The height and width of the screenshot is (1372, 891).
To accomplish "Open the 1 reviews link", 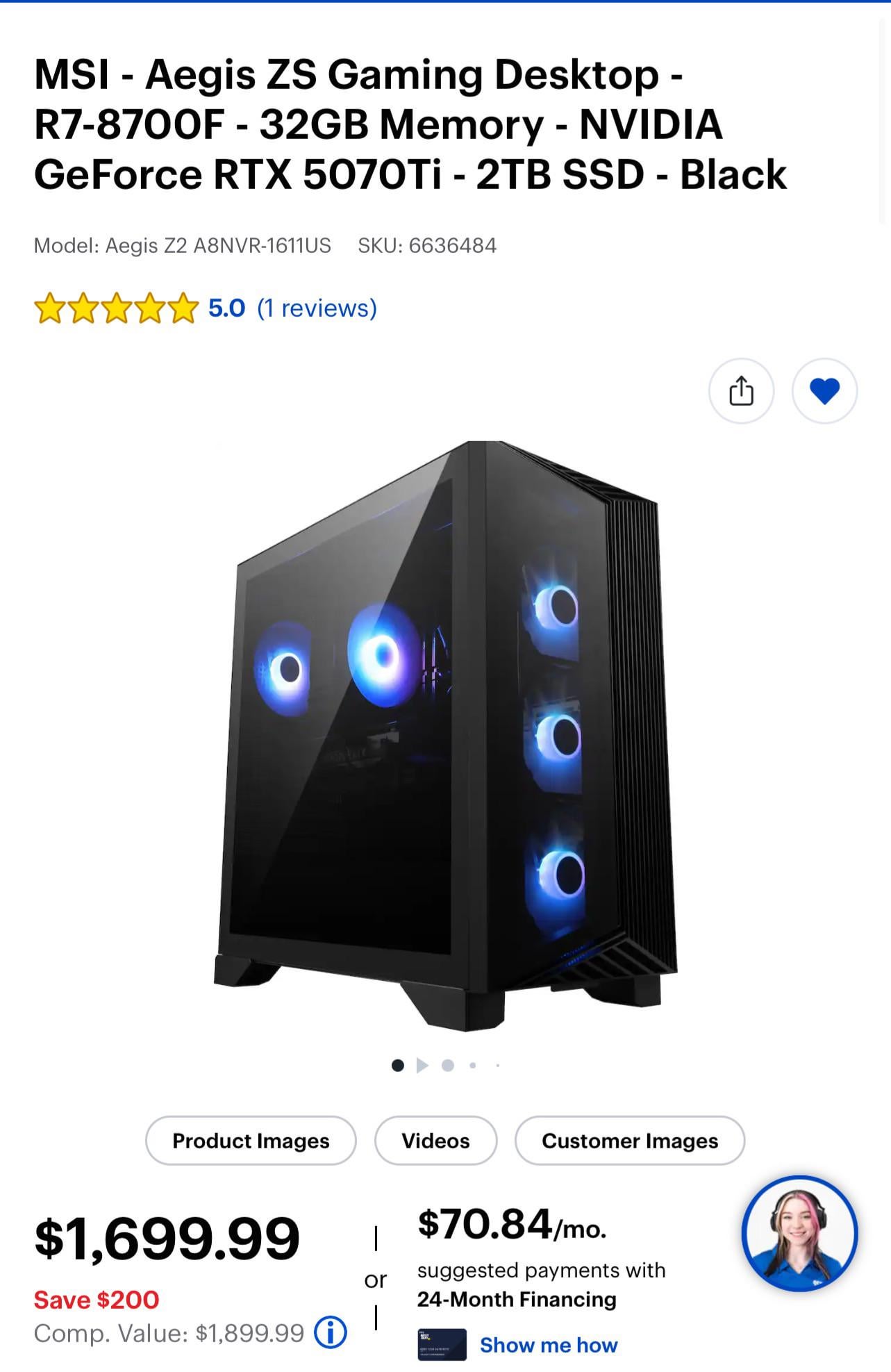I will (x=317, y=308).
